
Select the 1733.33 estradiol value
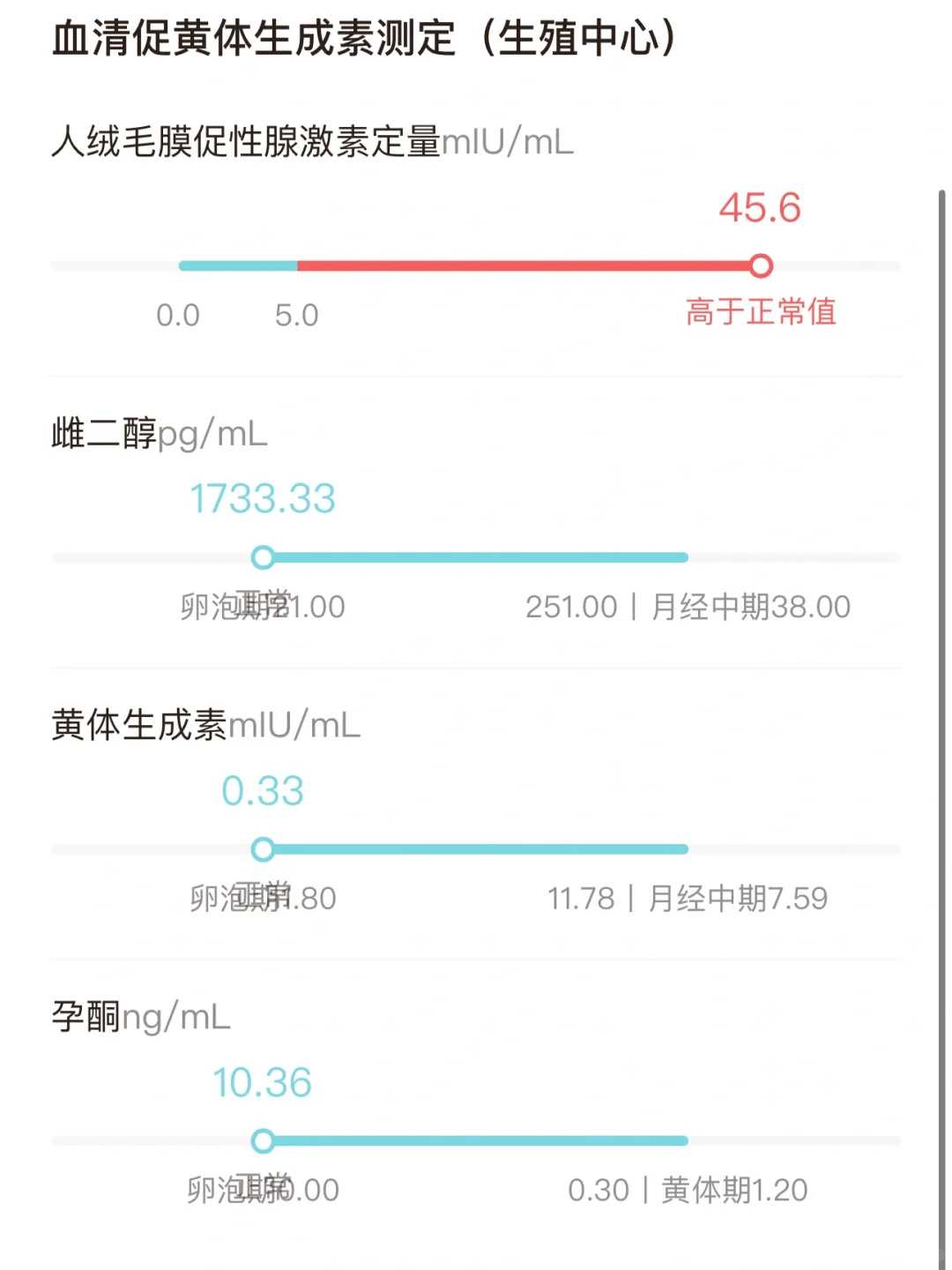[x=261, y=498]
